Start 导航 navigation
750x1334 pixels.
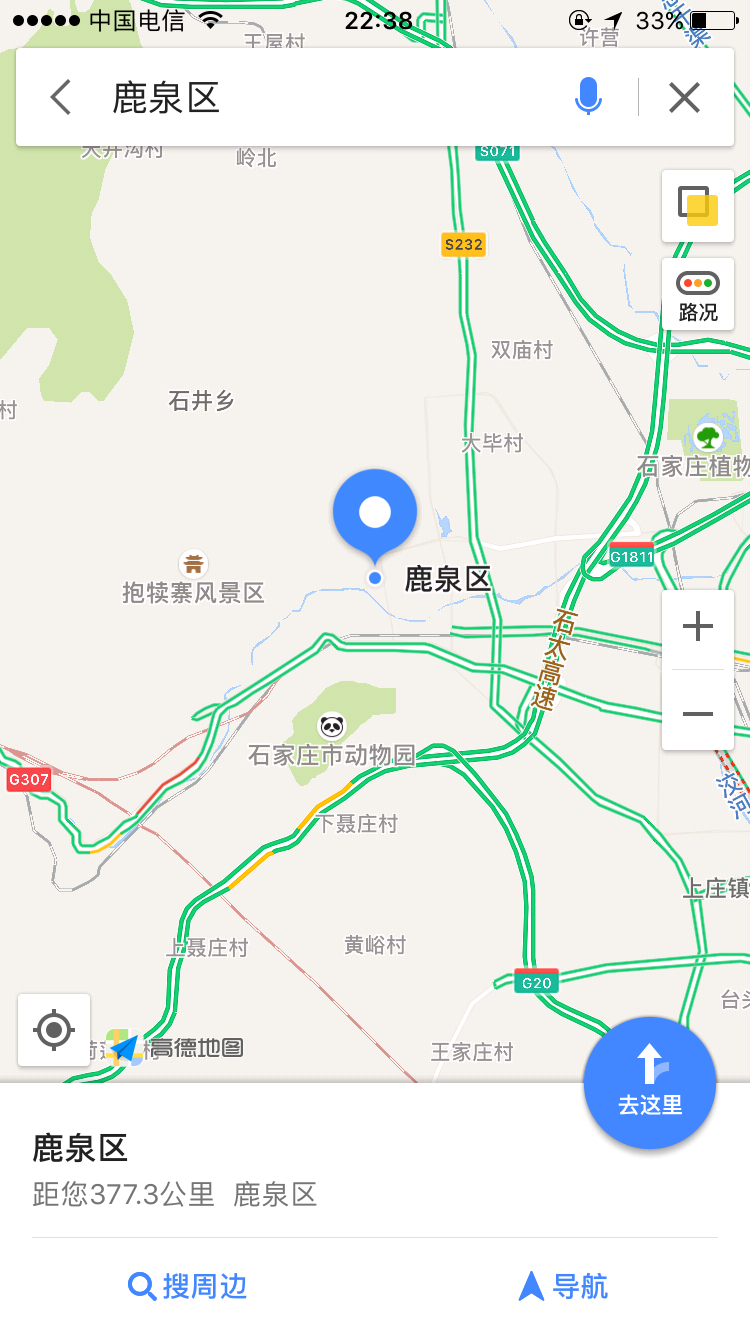[563, 1286]
